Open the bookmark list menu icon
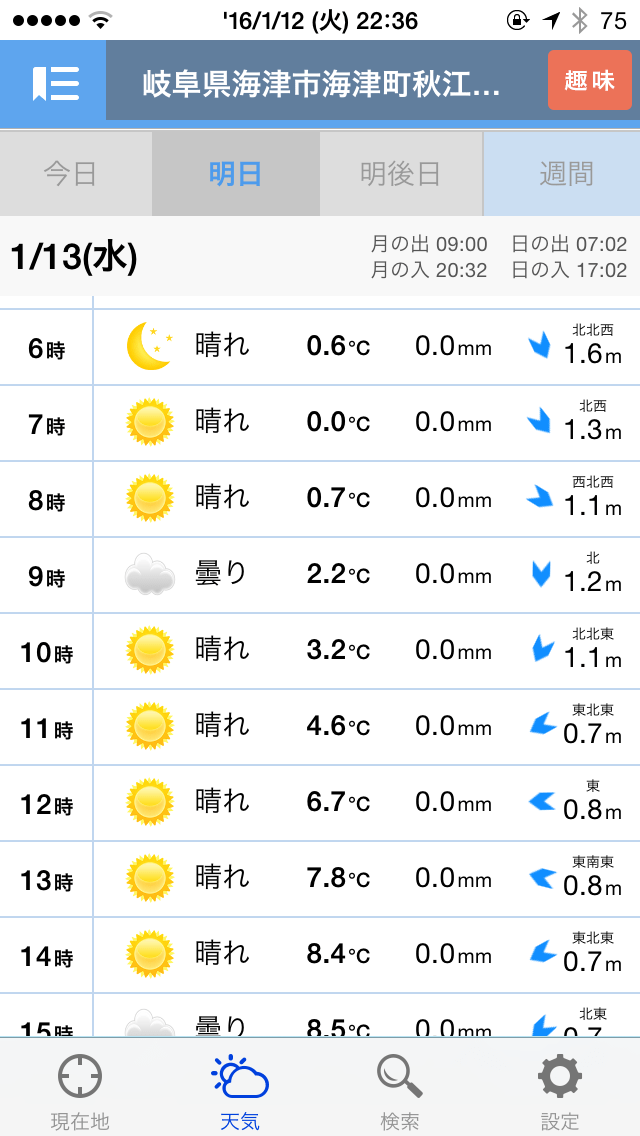The image size is (640, 1136). pos(54,82)
